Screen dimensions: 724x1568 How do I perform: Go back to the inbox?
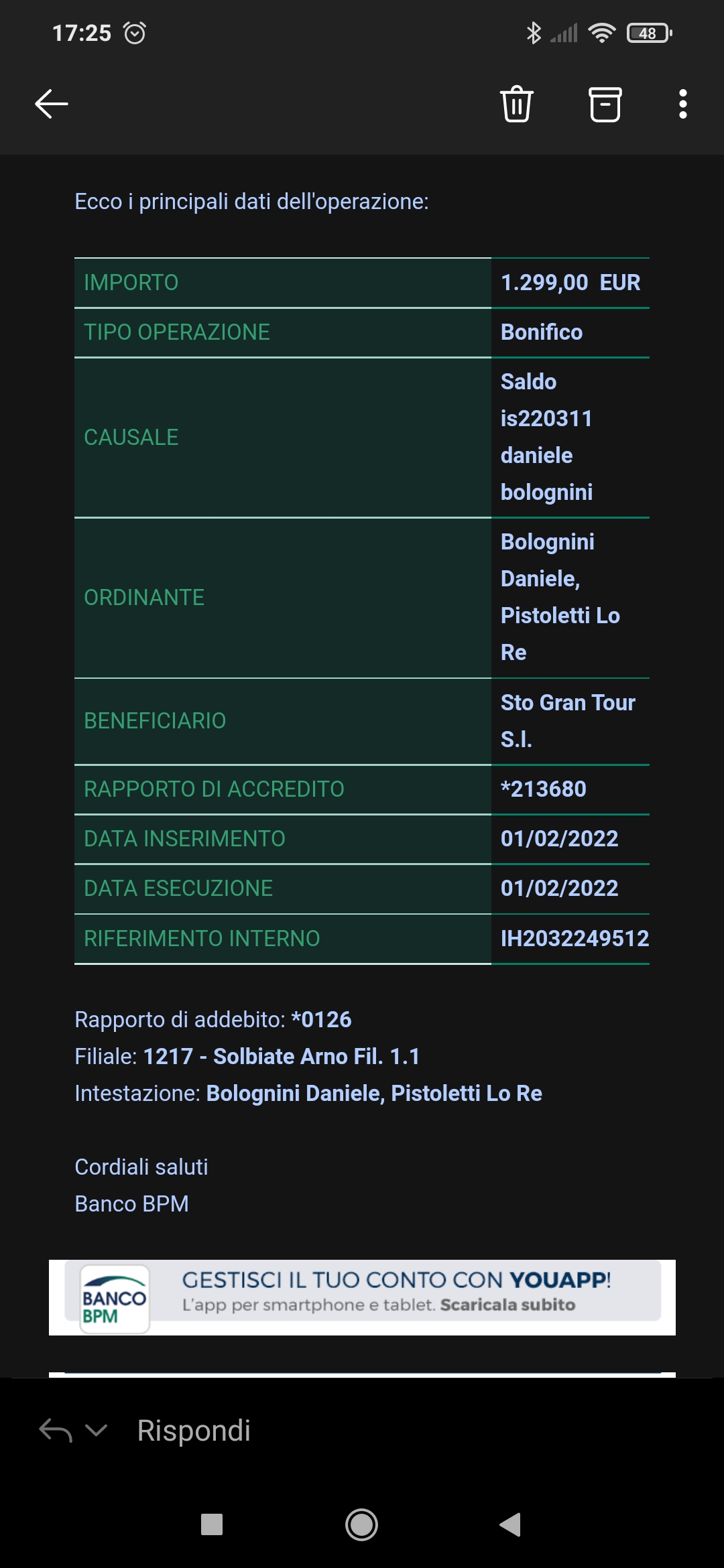[x=52, y=104]
